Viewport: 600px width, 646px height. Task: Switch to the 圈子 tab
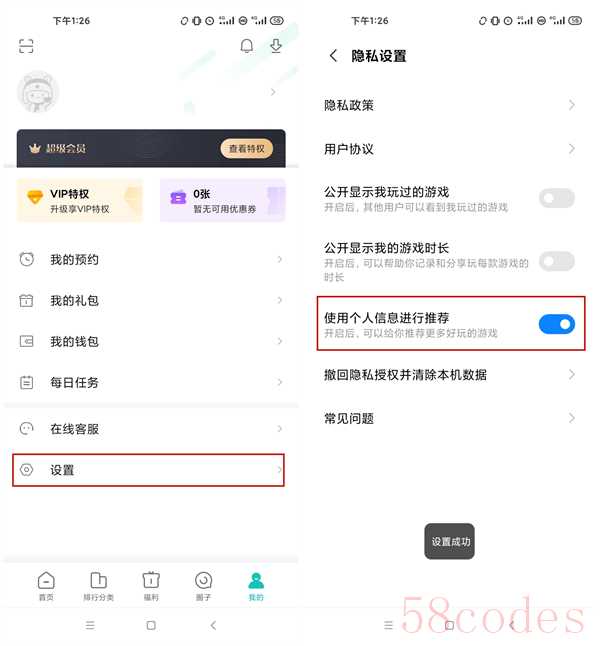tap(203, 586)
